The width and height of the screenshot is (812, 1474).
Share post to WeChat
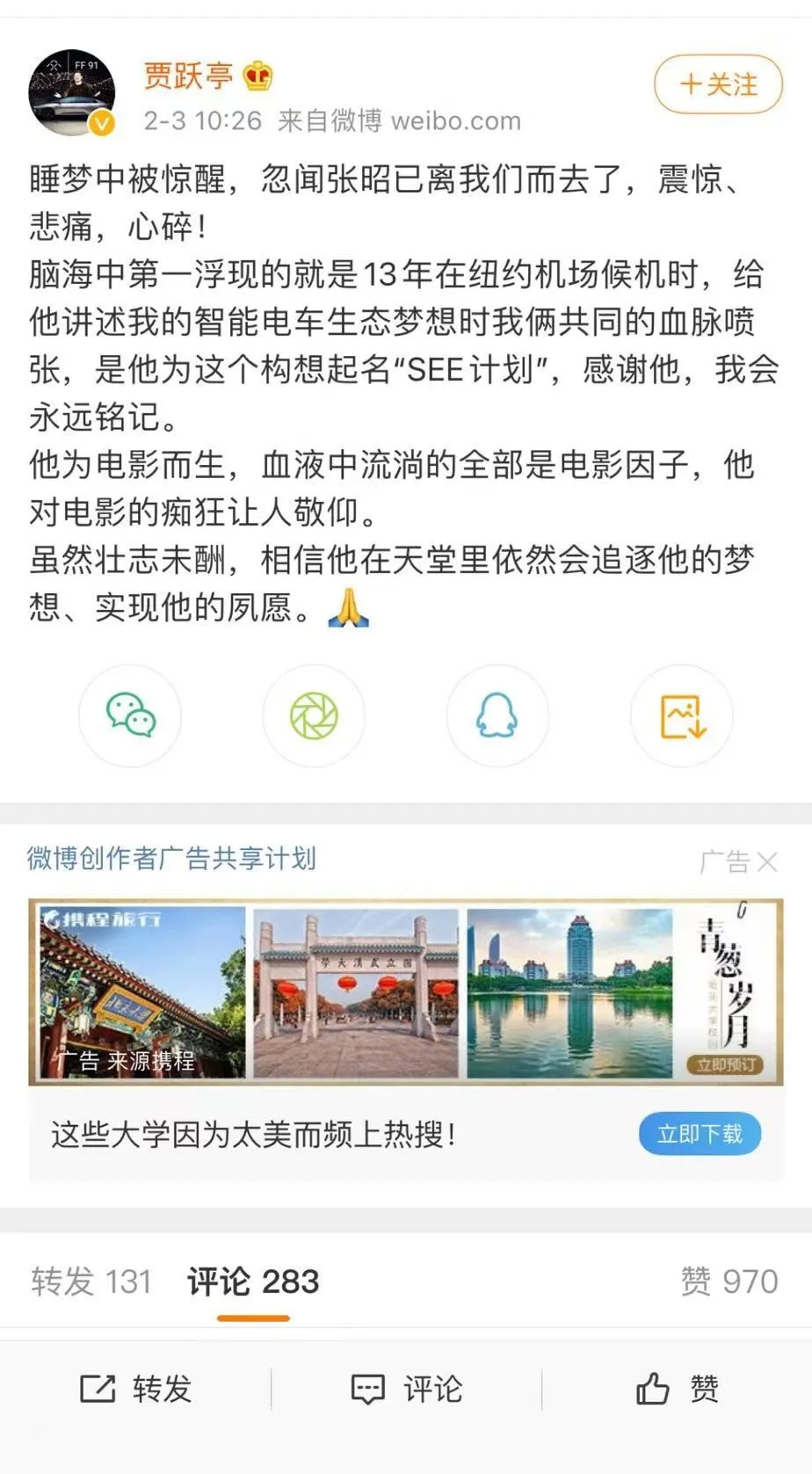coord(130,715)
